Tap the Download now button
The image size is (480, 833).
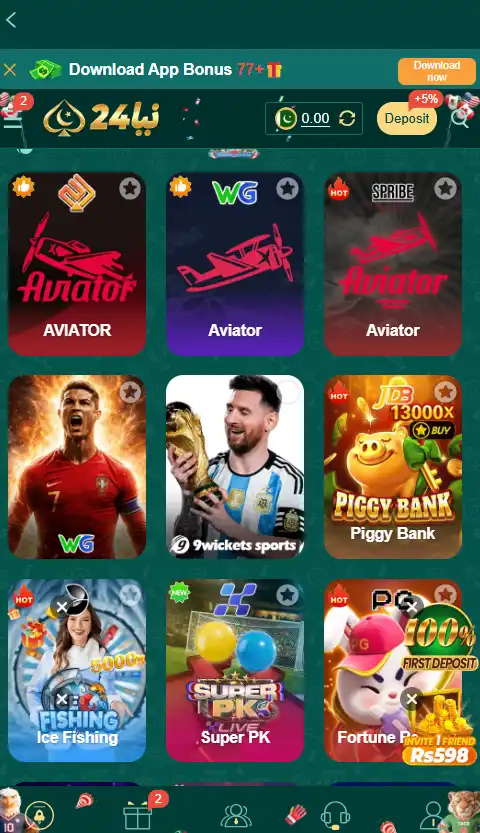point(436,71)
